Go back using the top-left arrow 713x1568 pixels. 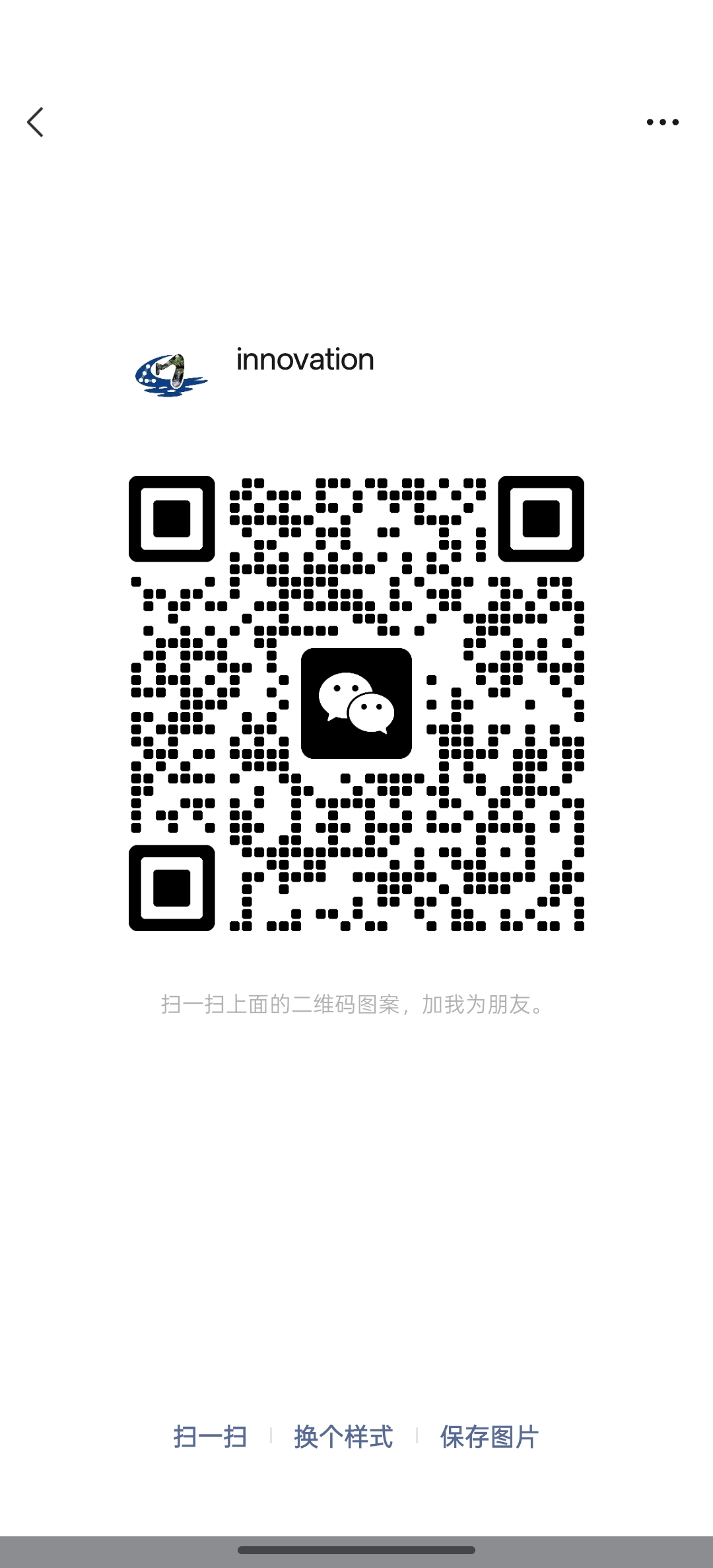36,122
